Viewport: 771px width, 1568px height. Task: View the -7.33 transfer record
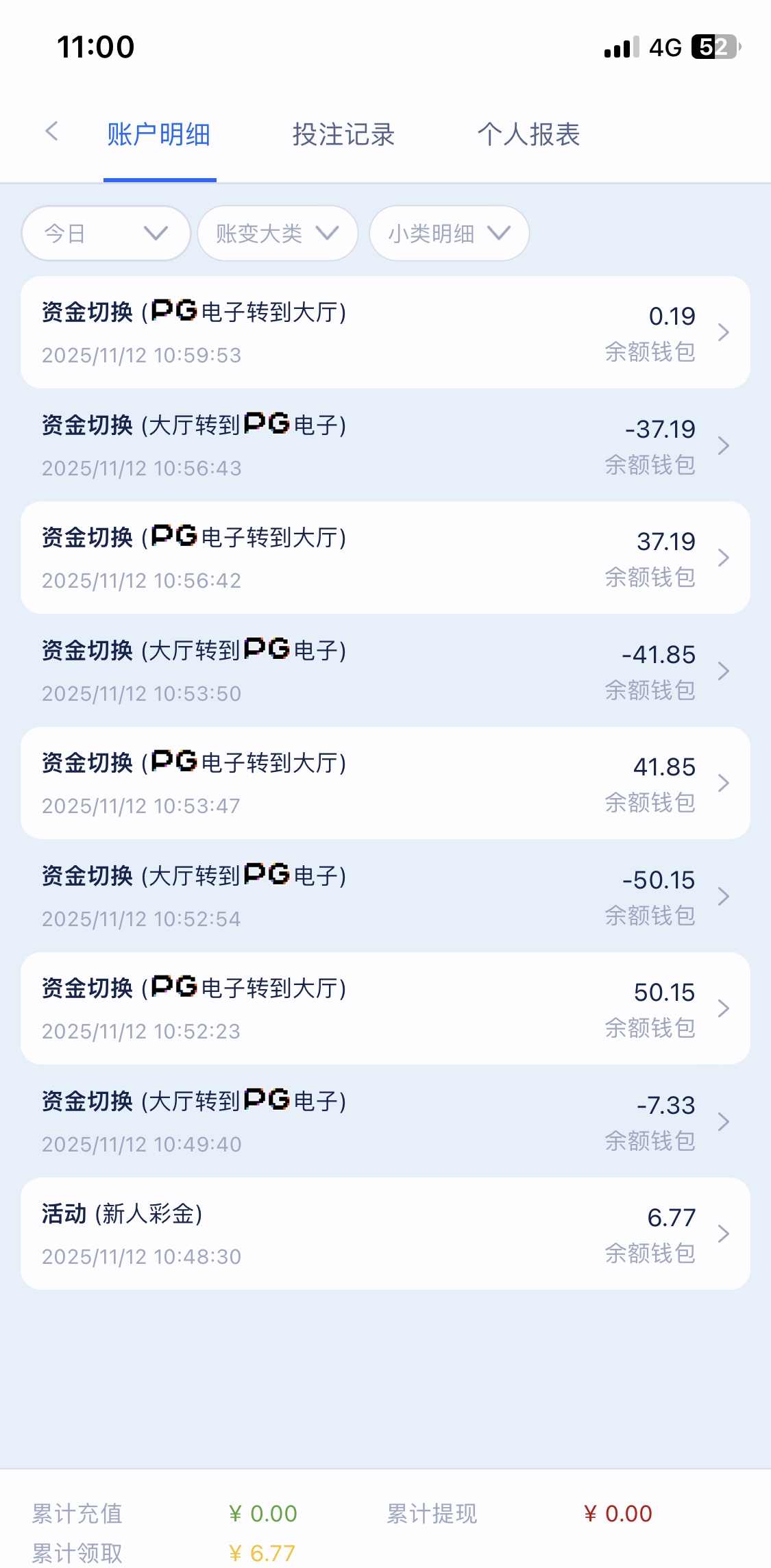pyautogui.click(x=385, y=1122)
